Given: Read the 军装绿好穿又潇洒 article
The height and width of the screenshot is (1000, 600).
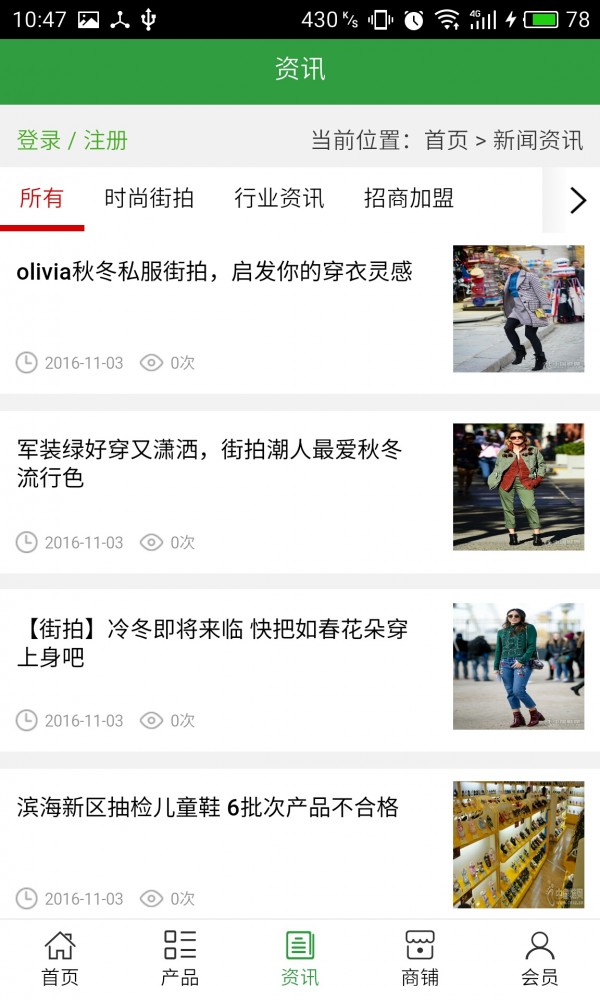Looking at the screenshot, I should (x=210, y=464).
